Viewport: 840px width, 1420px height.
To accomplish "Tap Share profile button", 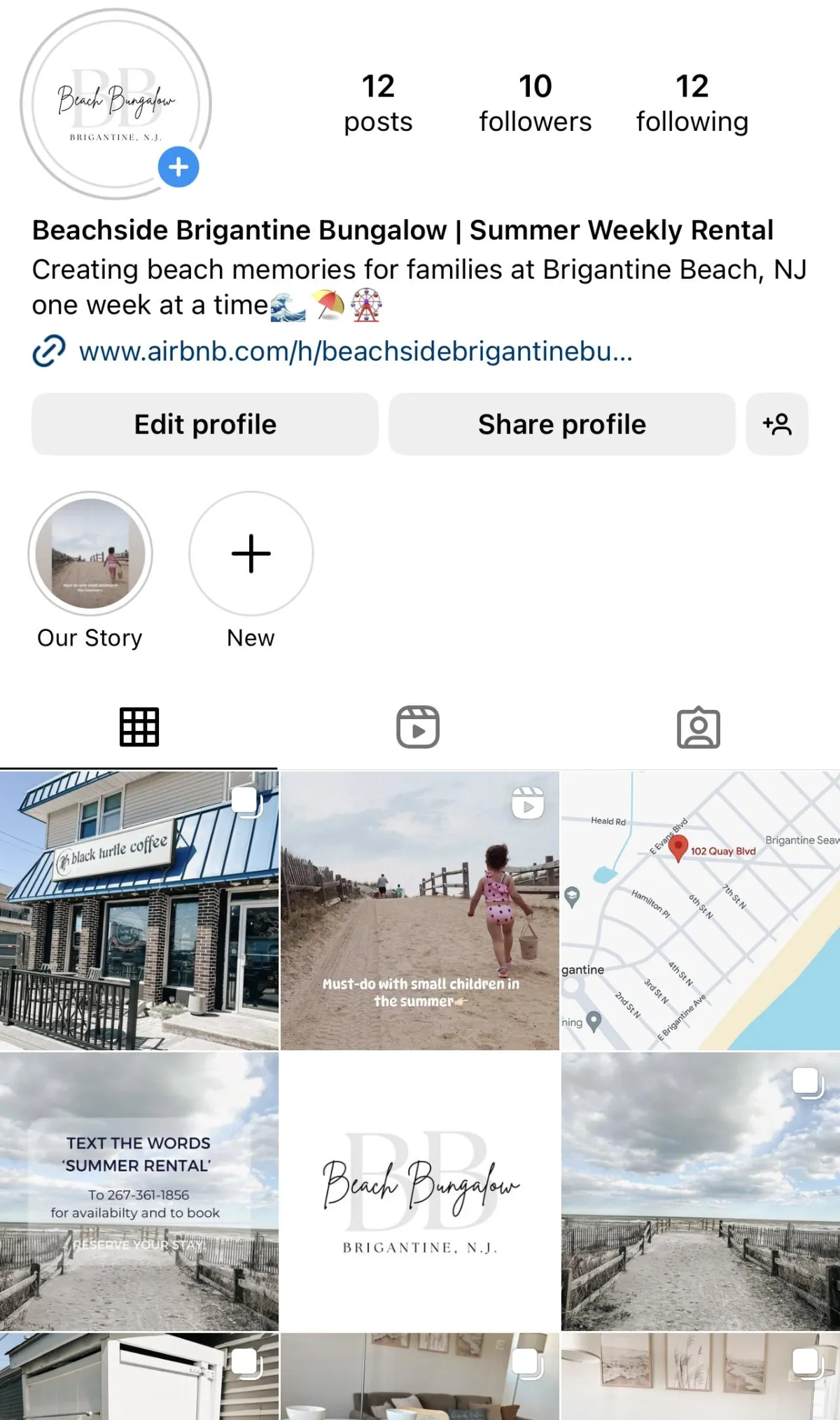I will click(562, 424).
